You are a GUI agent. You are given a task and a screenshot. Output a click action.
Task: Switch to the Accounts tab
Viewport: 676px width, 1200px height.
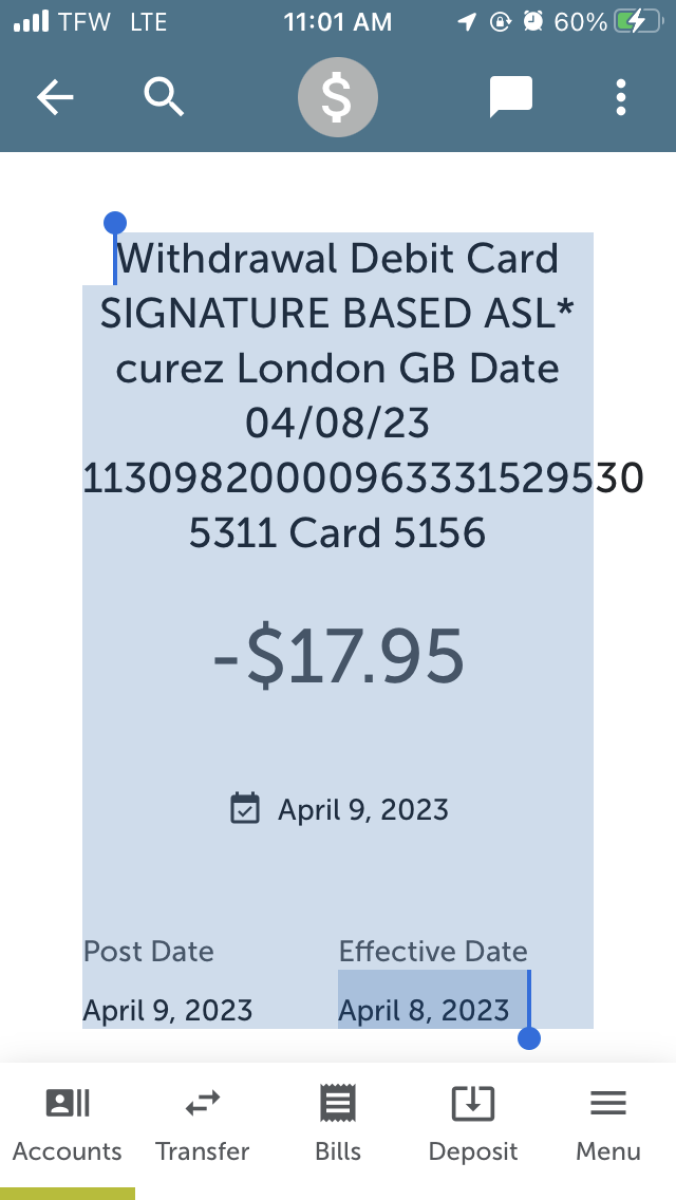point(67,1125)
